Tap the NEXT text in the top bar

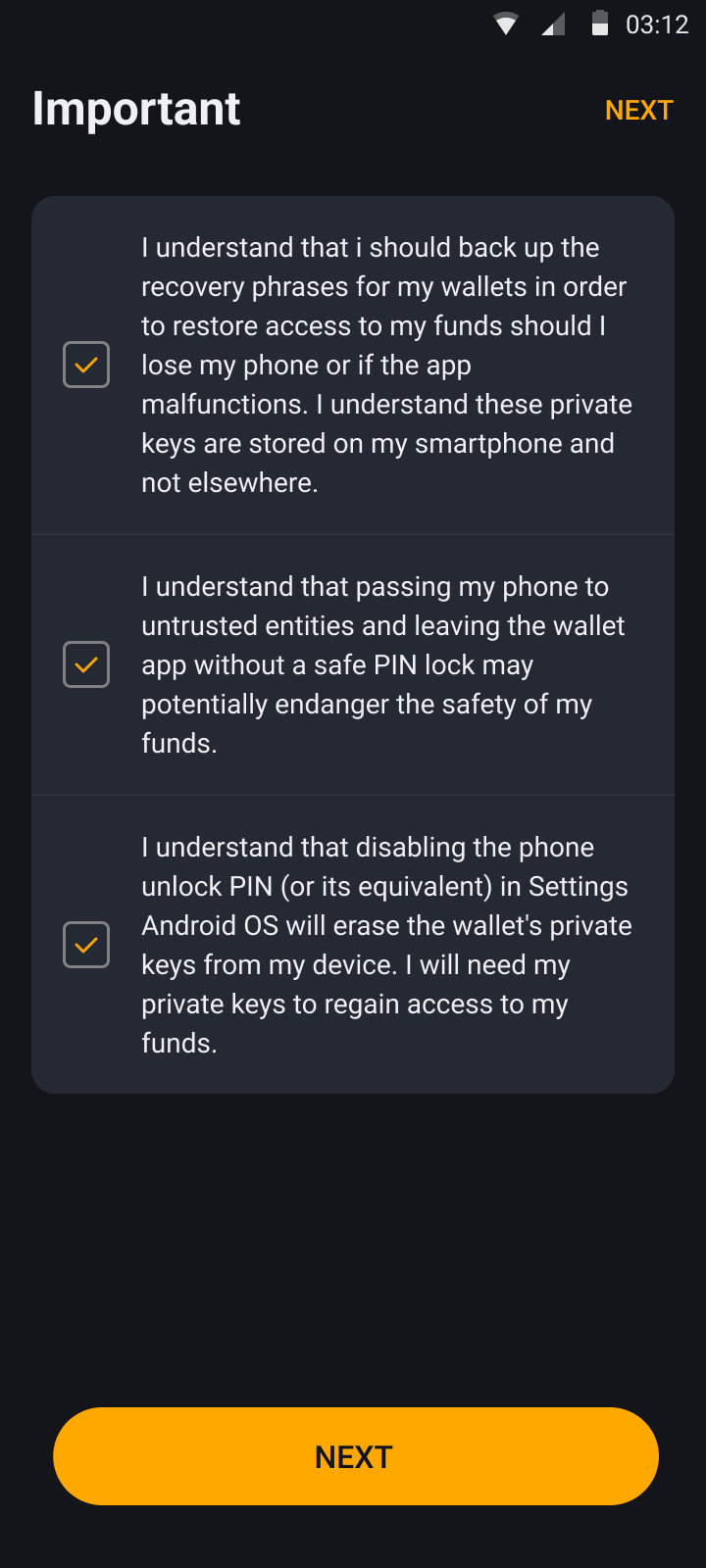click(639, 110)
